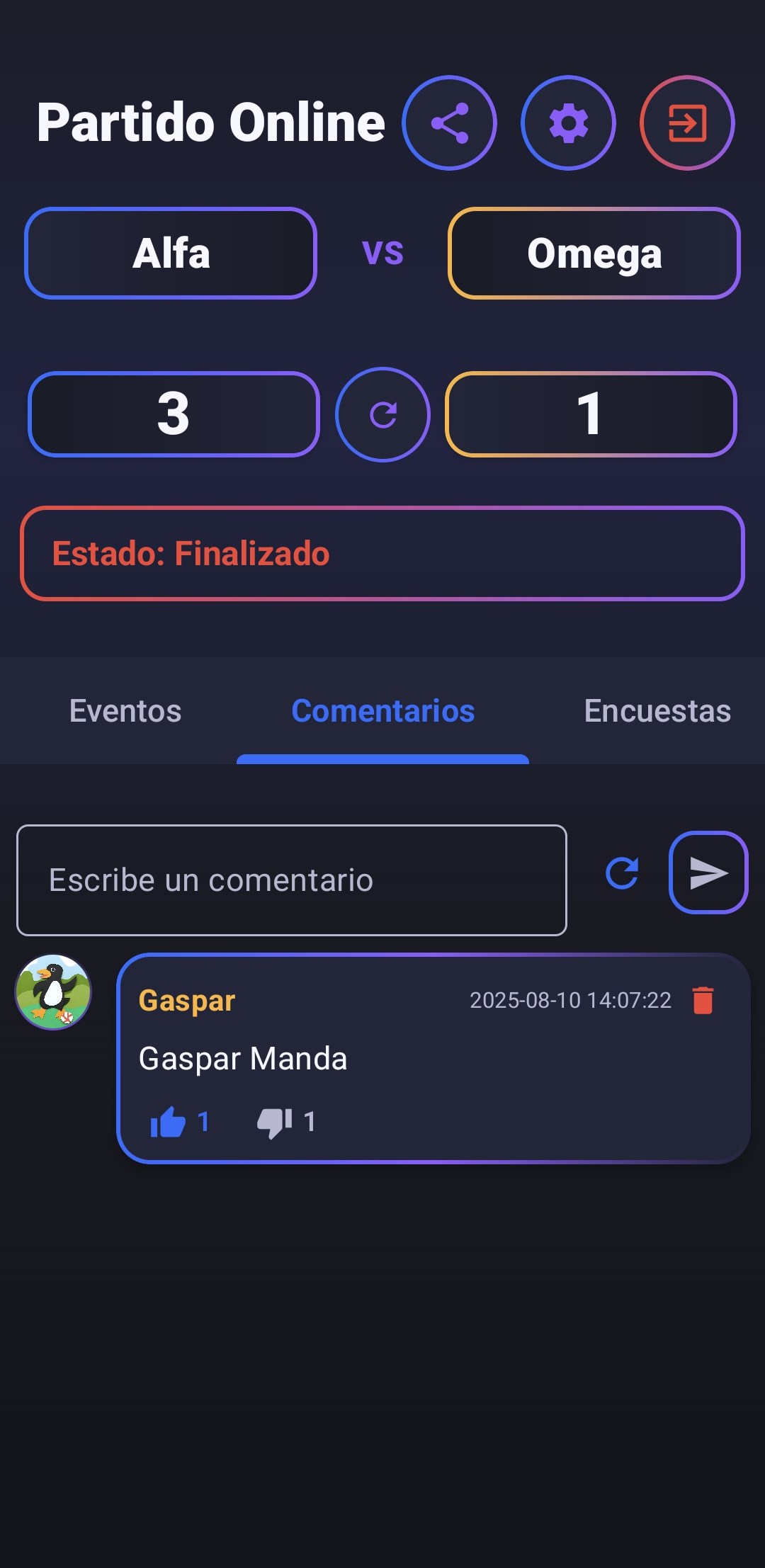Click Alfa's score of 3
765x1568 pixels.
[x=173, y=414]
